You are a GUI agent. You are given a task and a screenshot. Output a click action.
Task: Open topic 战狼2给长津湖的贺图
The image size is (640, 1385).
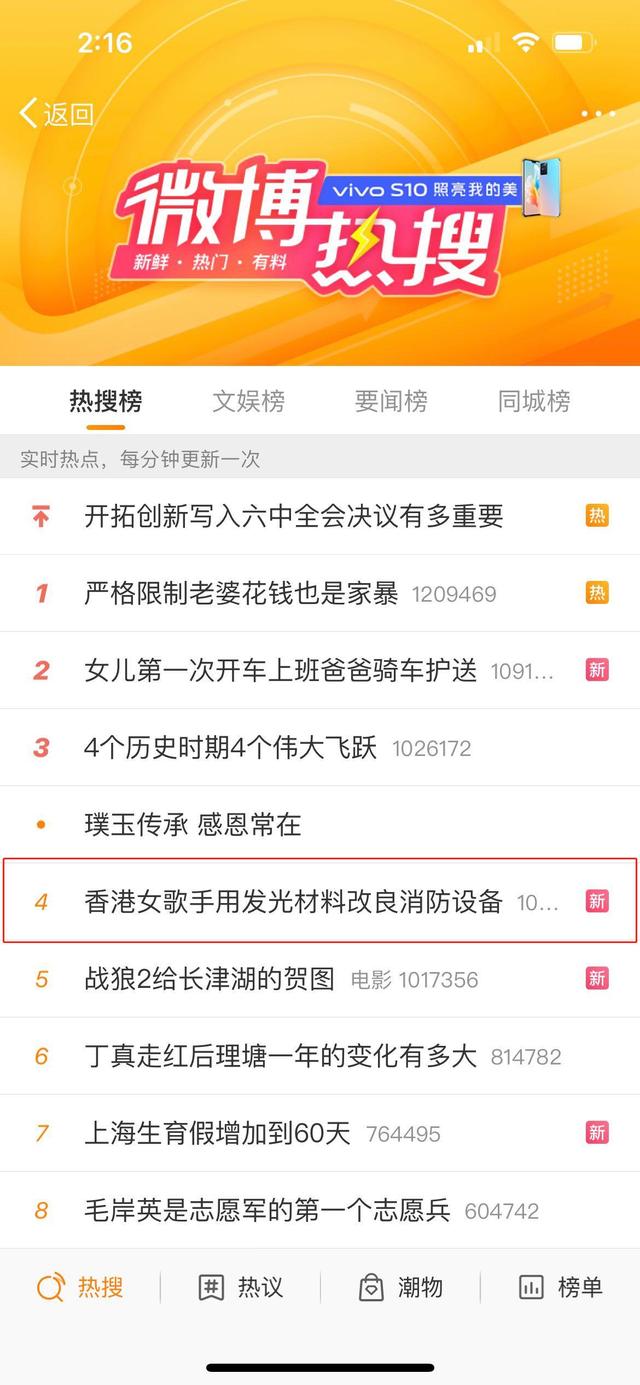320,979
